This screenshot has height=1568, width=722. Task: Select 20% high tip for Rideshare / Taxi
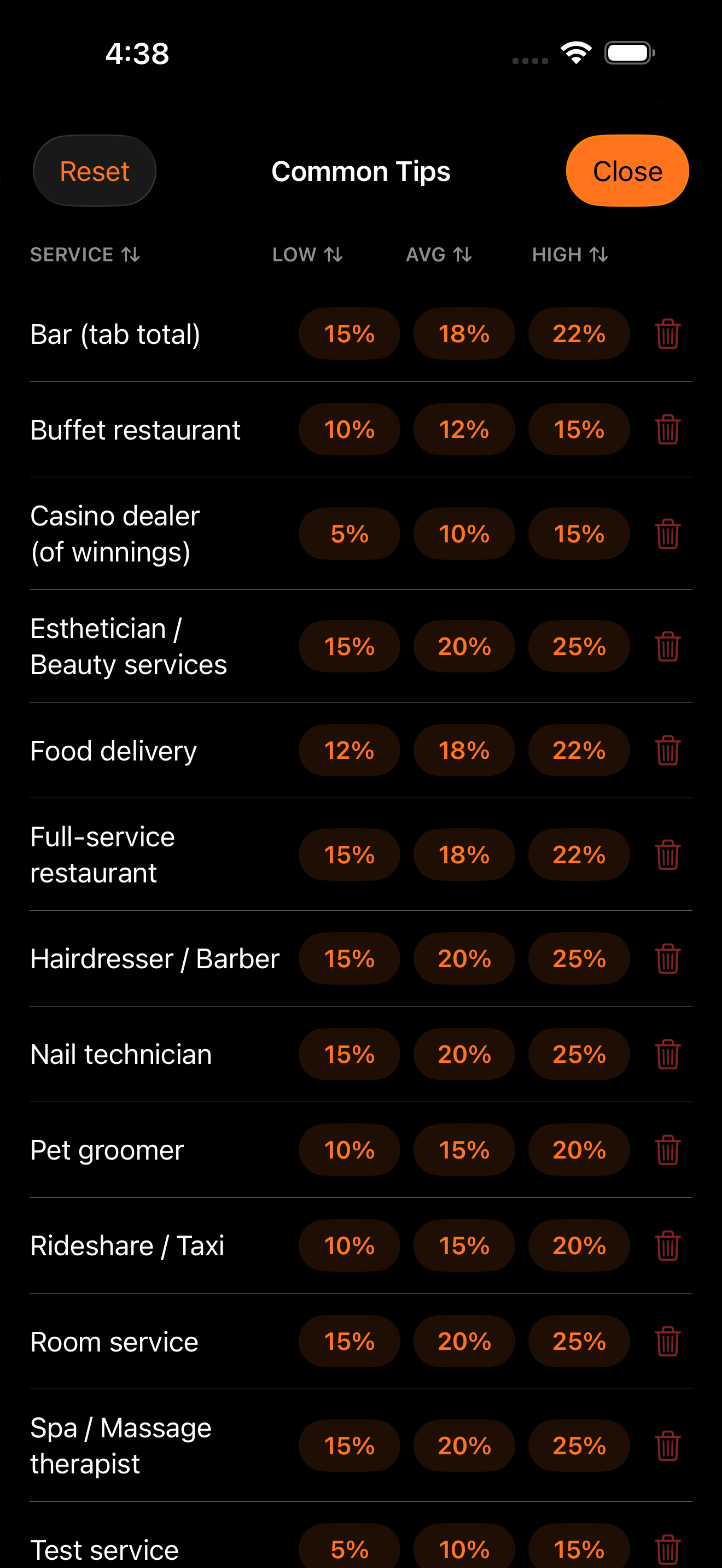[x=579, y=1245]
